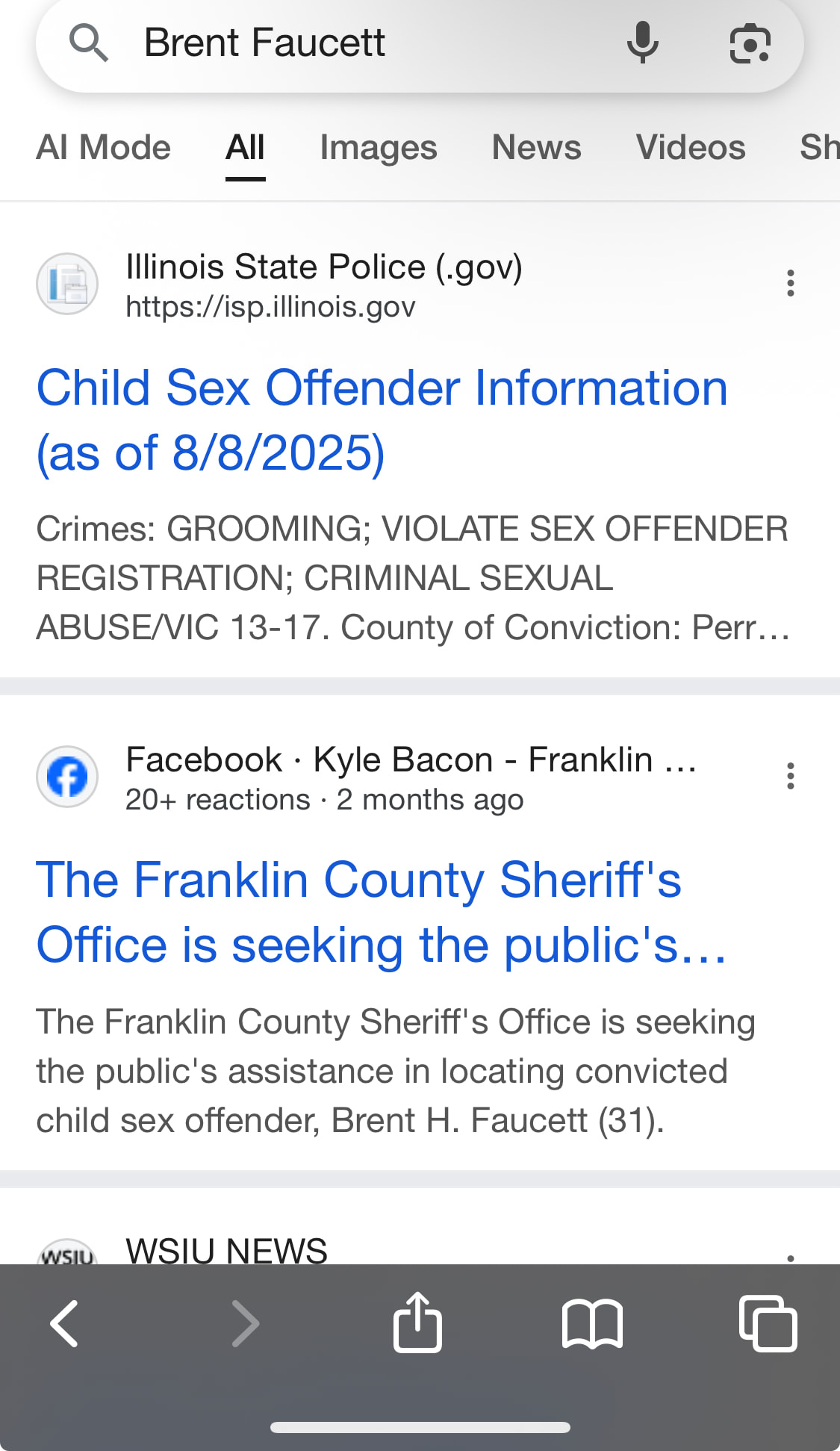The image size is (840, 1451).
Task: Switch to the Images tab
Action: [378, 147]
